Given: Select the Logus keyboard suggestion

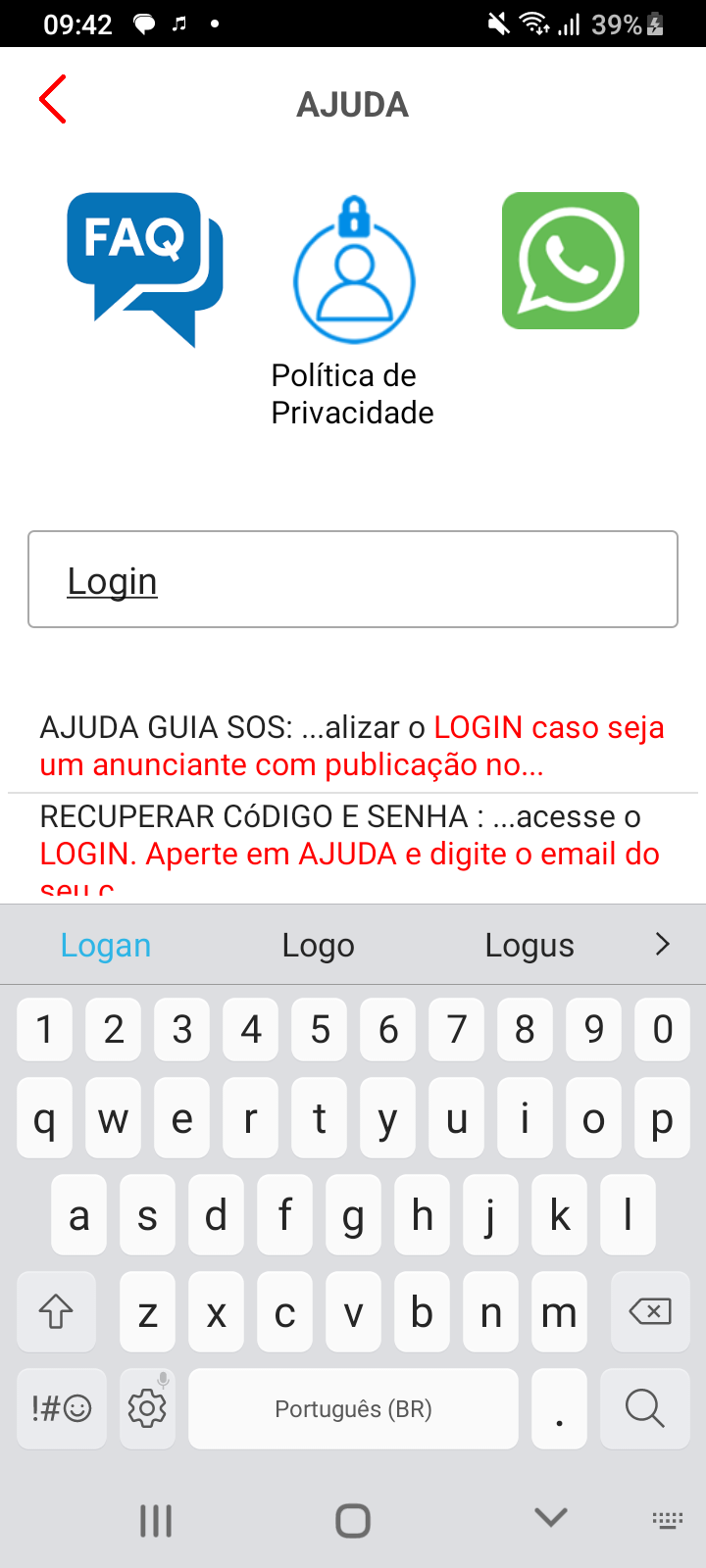Looking at the screenshot, I should [x=529, y=945].
